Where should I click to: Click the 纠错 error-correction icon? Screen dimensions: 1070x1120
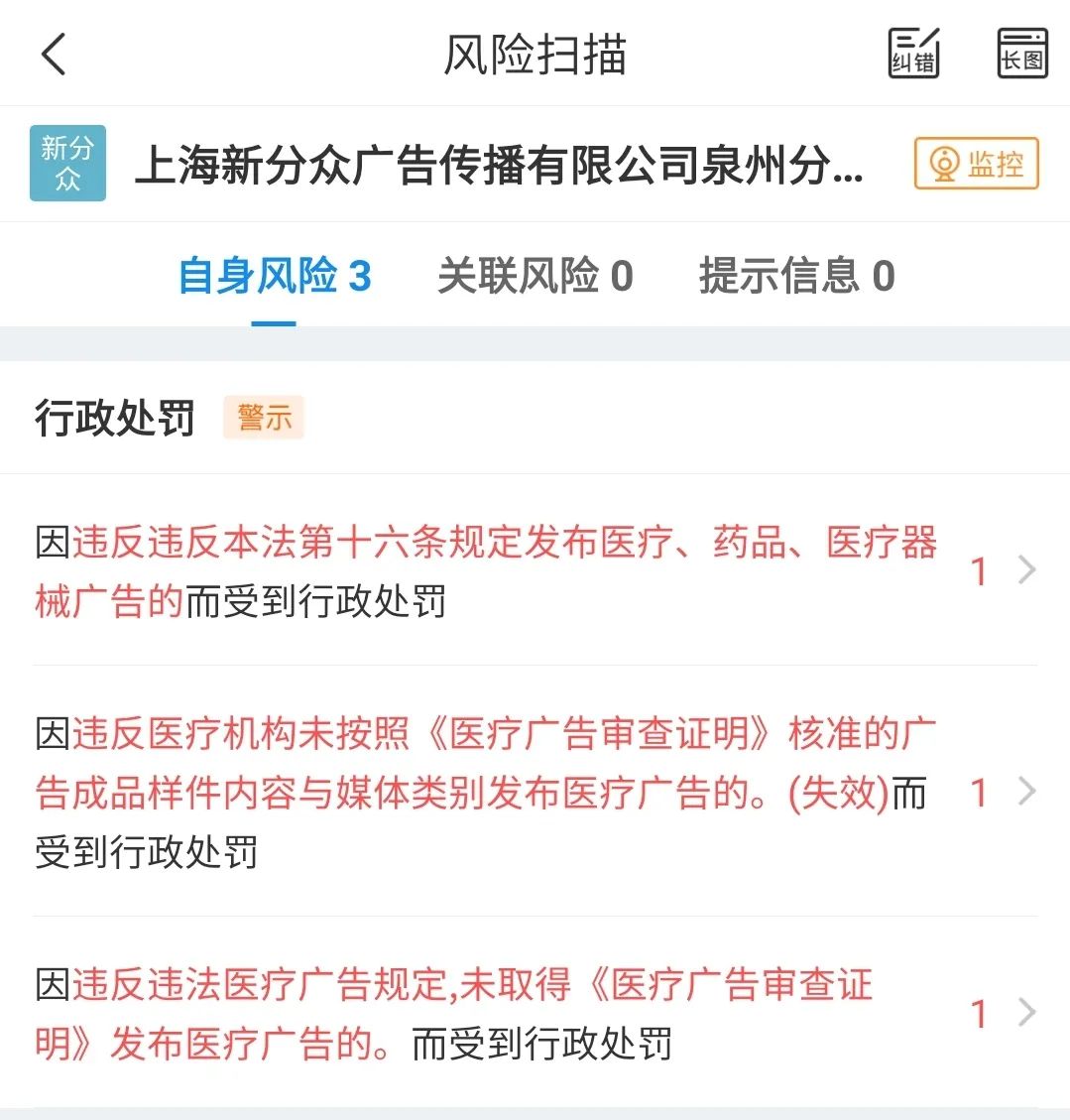pyautogui.click(x=912, y=54)
